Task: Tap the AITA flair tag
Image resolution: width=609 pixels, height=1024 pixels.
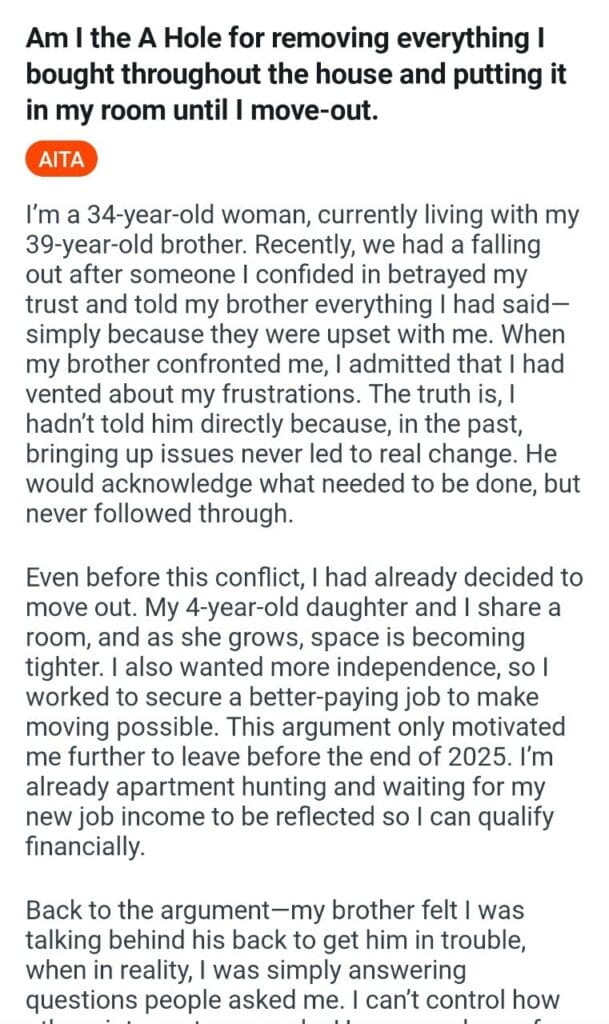Action: (x=61, y=160)
